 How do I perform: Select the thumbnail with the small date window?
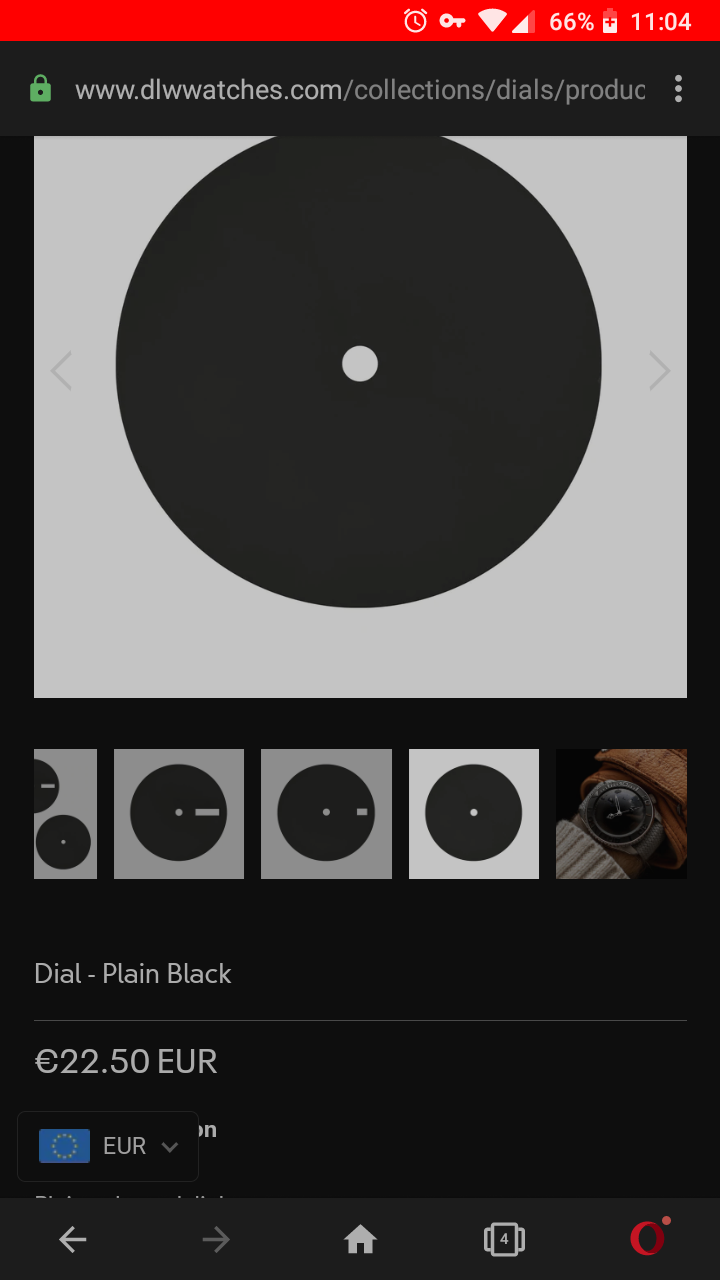(x=326, y=814)
